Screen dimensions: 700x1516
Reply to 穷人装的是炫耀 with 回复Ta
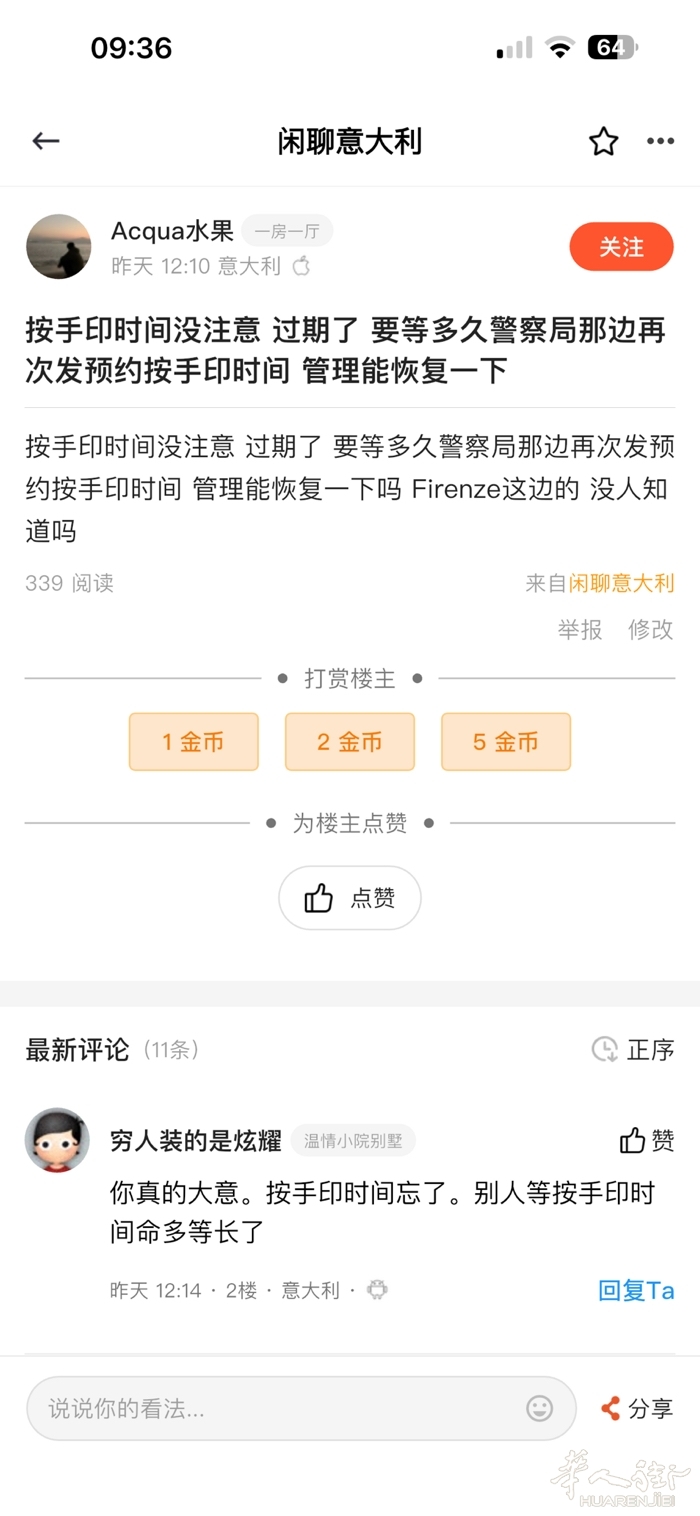click(x=636, y=1290)
